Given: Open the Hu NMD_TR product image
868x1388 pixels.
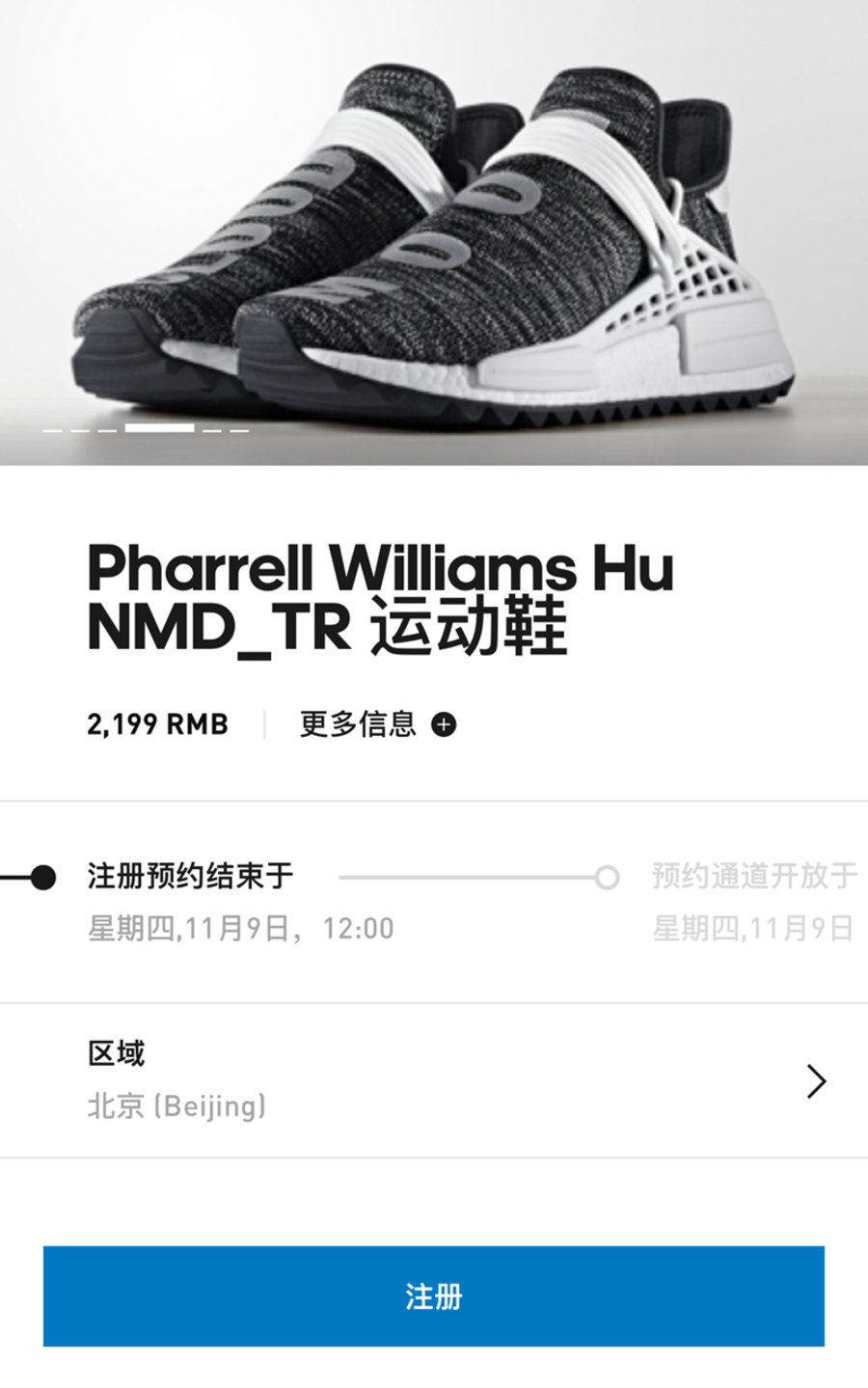Looking at the screenshot, I should 434,231.
